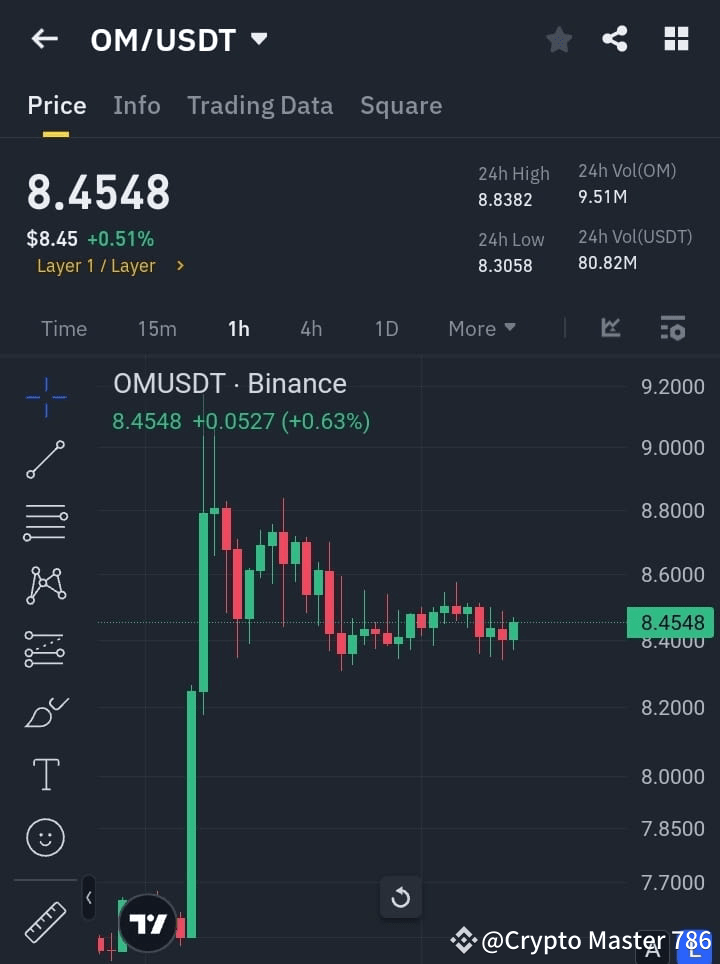Collapse the drawing toolbar with the chevron
The image size is (720, 964).
[88, 898]
